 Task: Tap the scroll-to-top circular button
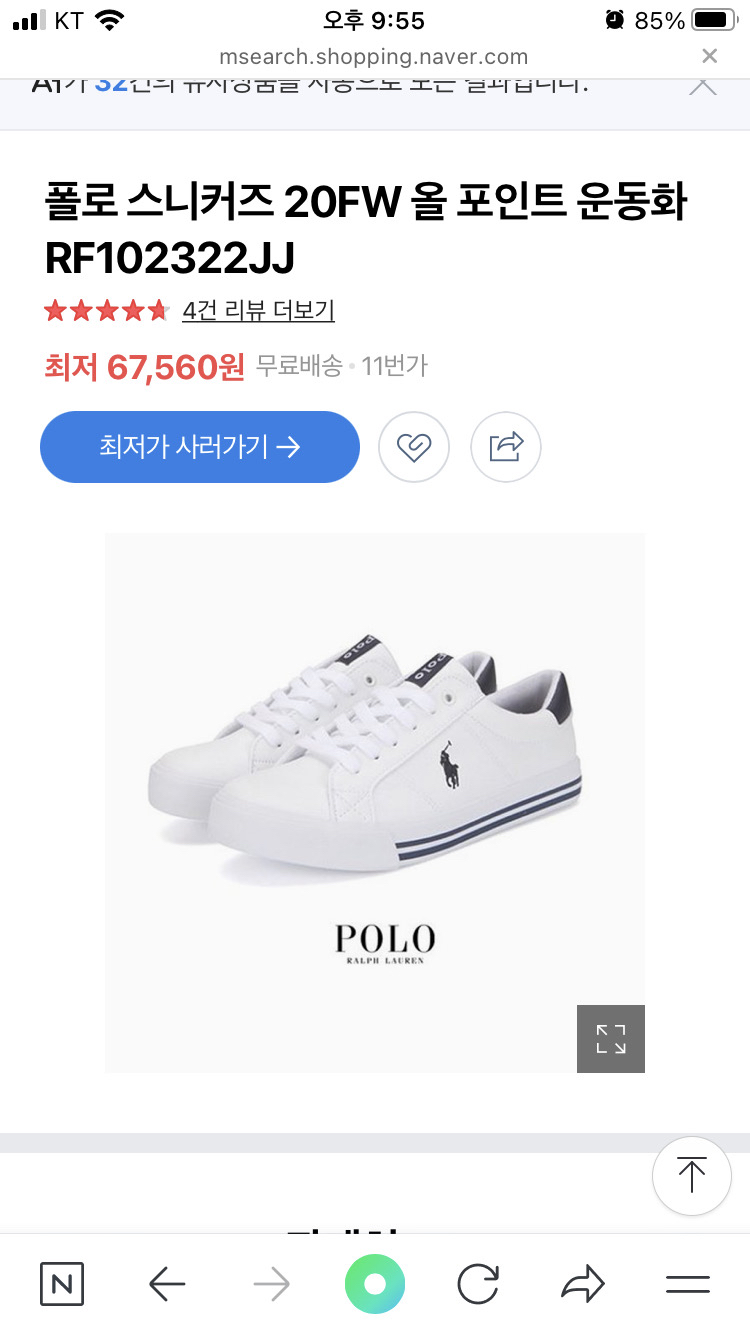coord(692,1176)
